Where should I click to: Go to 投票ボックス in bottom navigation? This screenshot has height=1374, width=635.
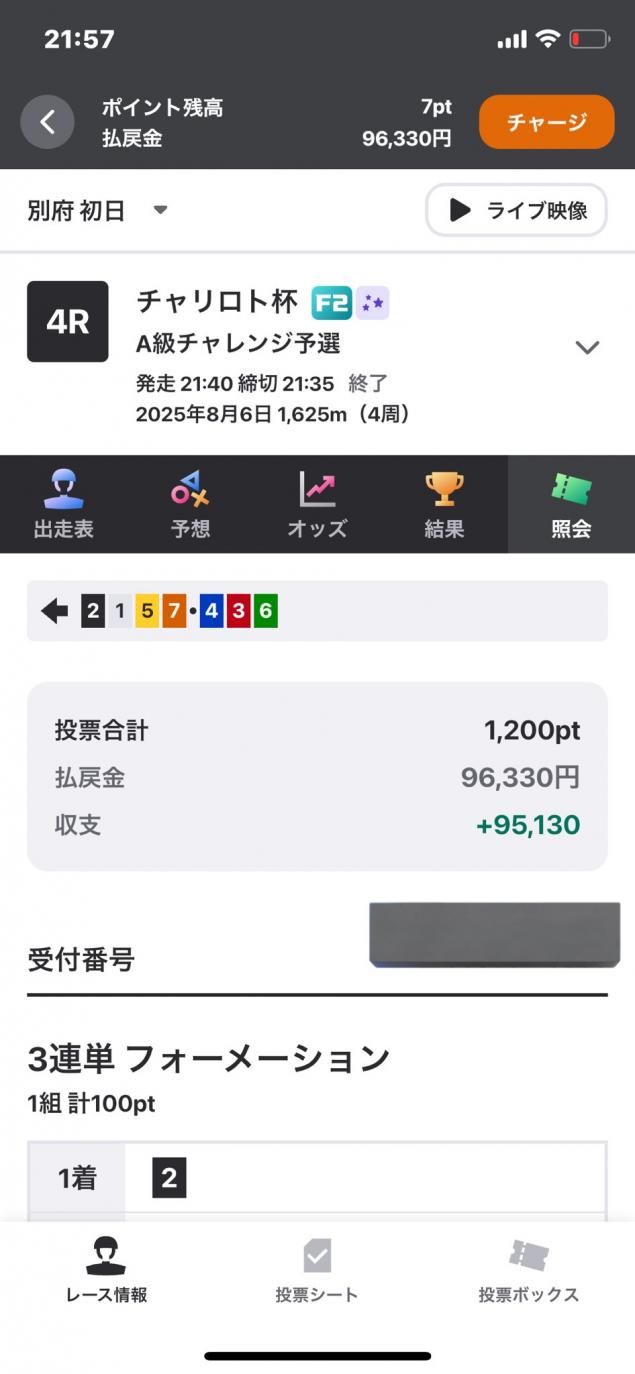pos(528,1270)
